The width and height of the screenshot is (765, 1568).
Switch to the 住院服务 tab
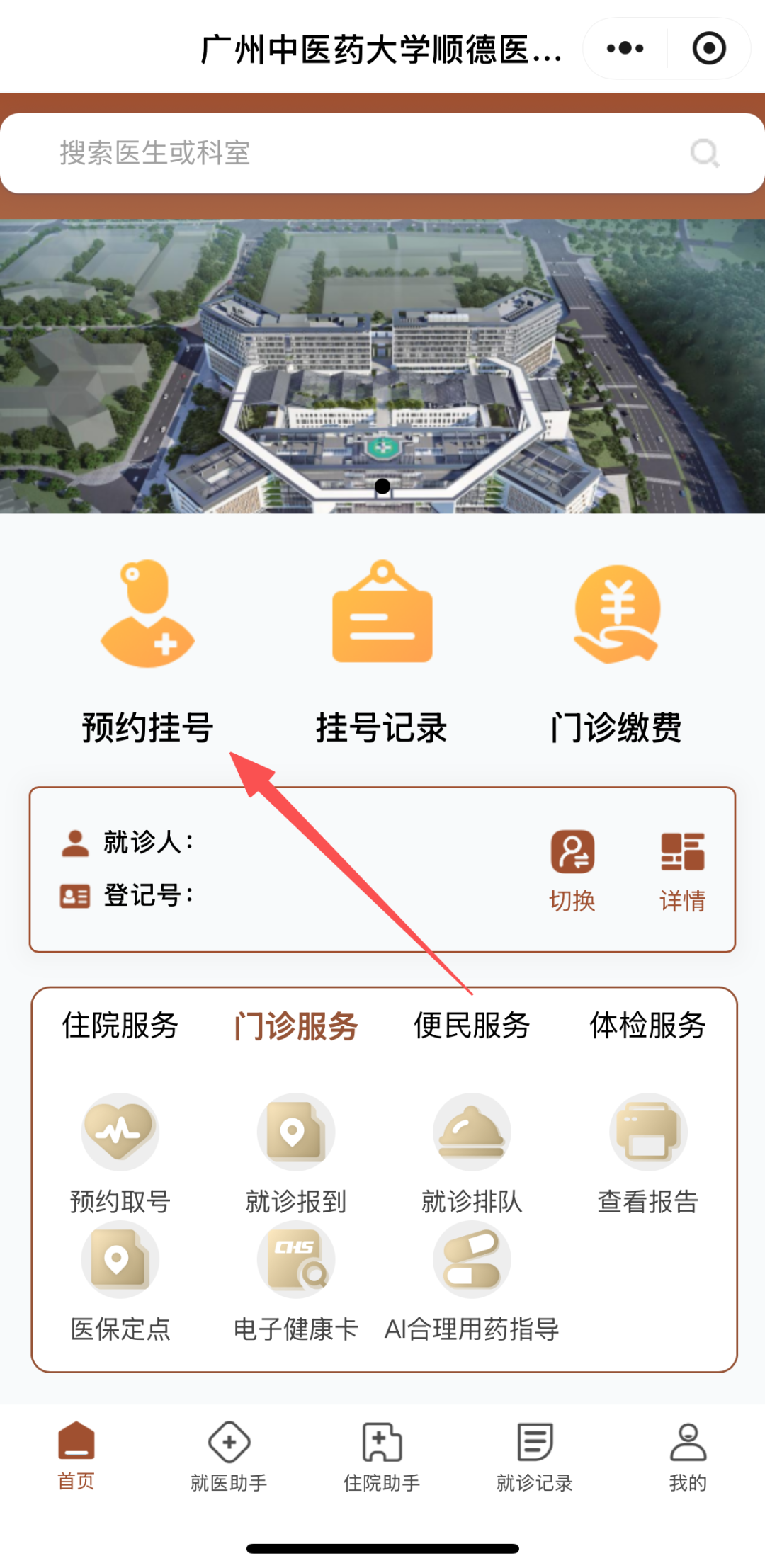click(120, 1026)
